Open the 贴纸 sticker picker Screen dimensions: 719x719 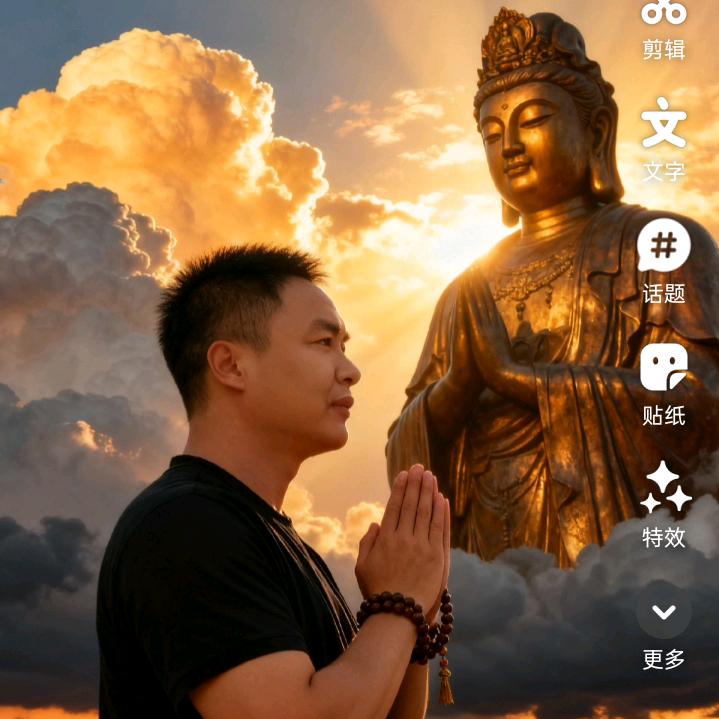click(x=664, y=380)
